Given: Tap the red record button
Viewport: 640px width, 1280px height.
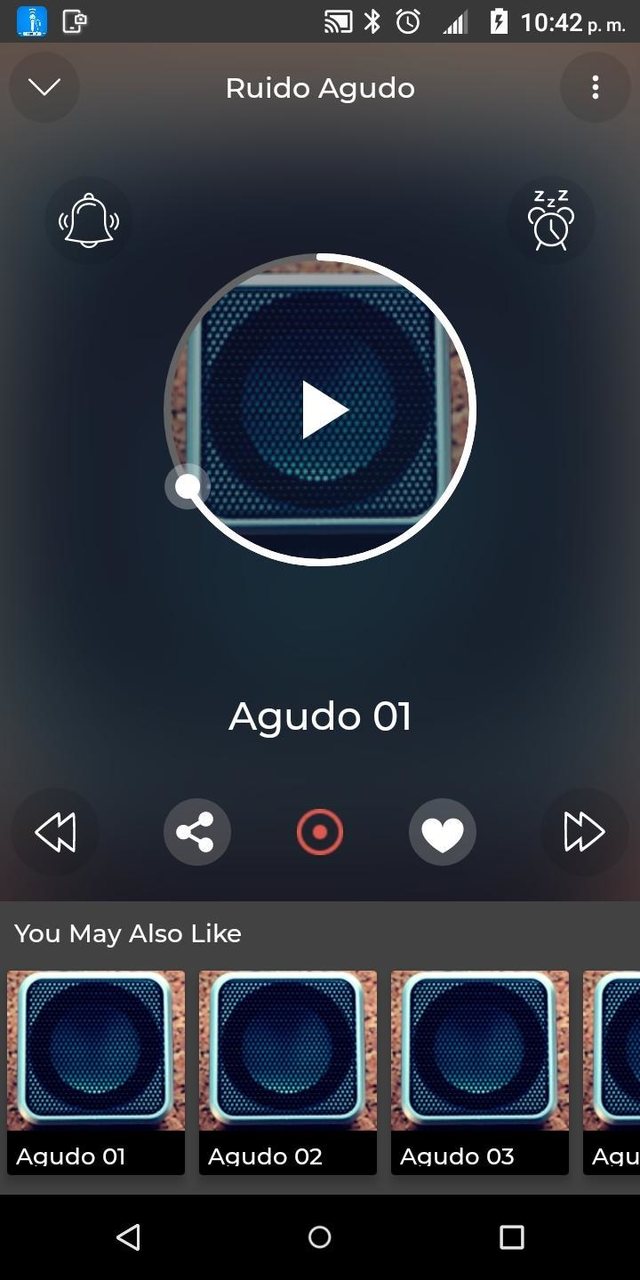Looking at the screenshot, I should click(x=320, y=832).
